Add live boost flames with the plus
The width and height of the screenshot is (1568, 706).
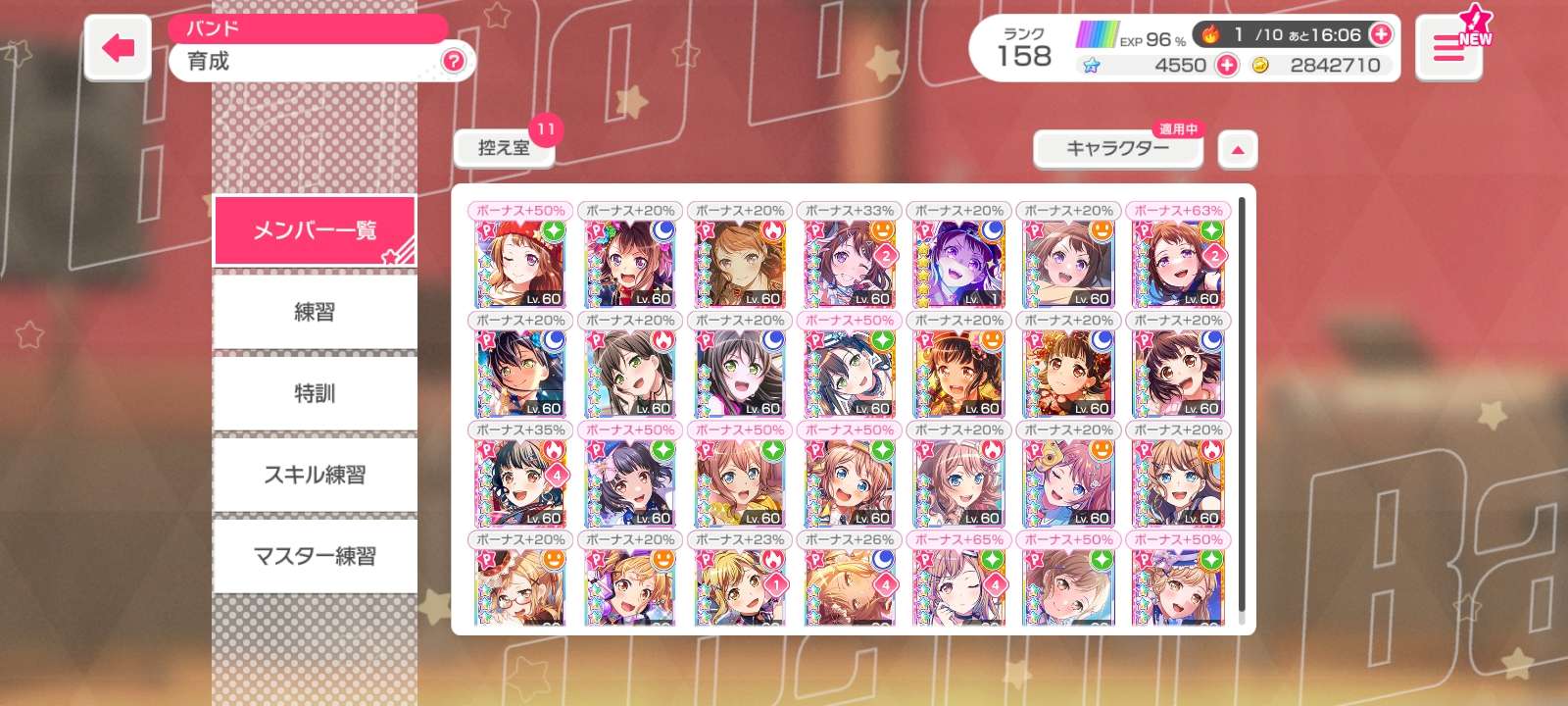(1381, 34)
